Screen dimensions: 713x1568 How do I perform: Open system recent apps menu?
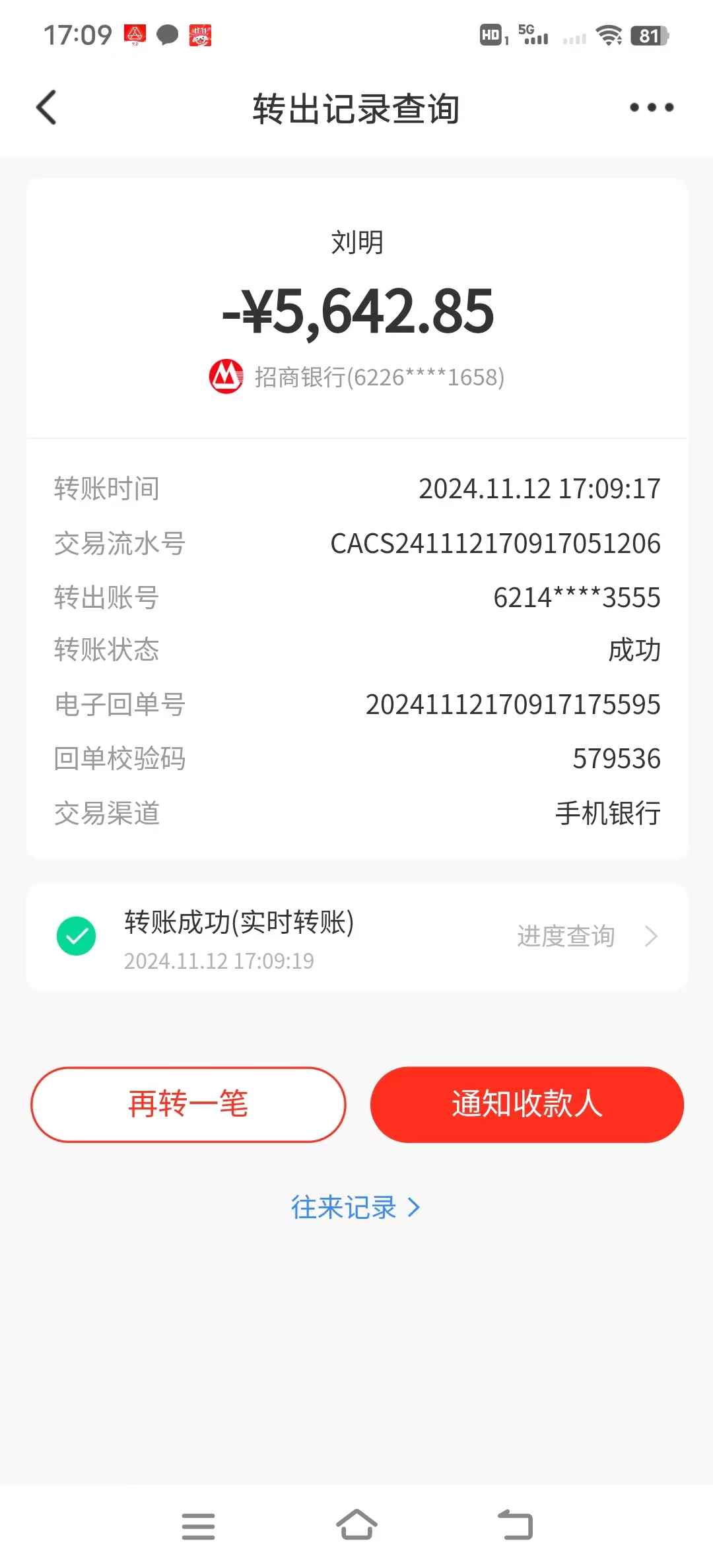point(198,1526)
